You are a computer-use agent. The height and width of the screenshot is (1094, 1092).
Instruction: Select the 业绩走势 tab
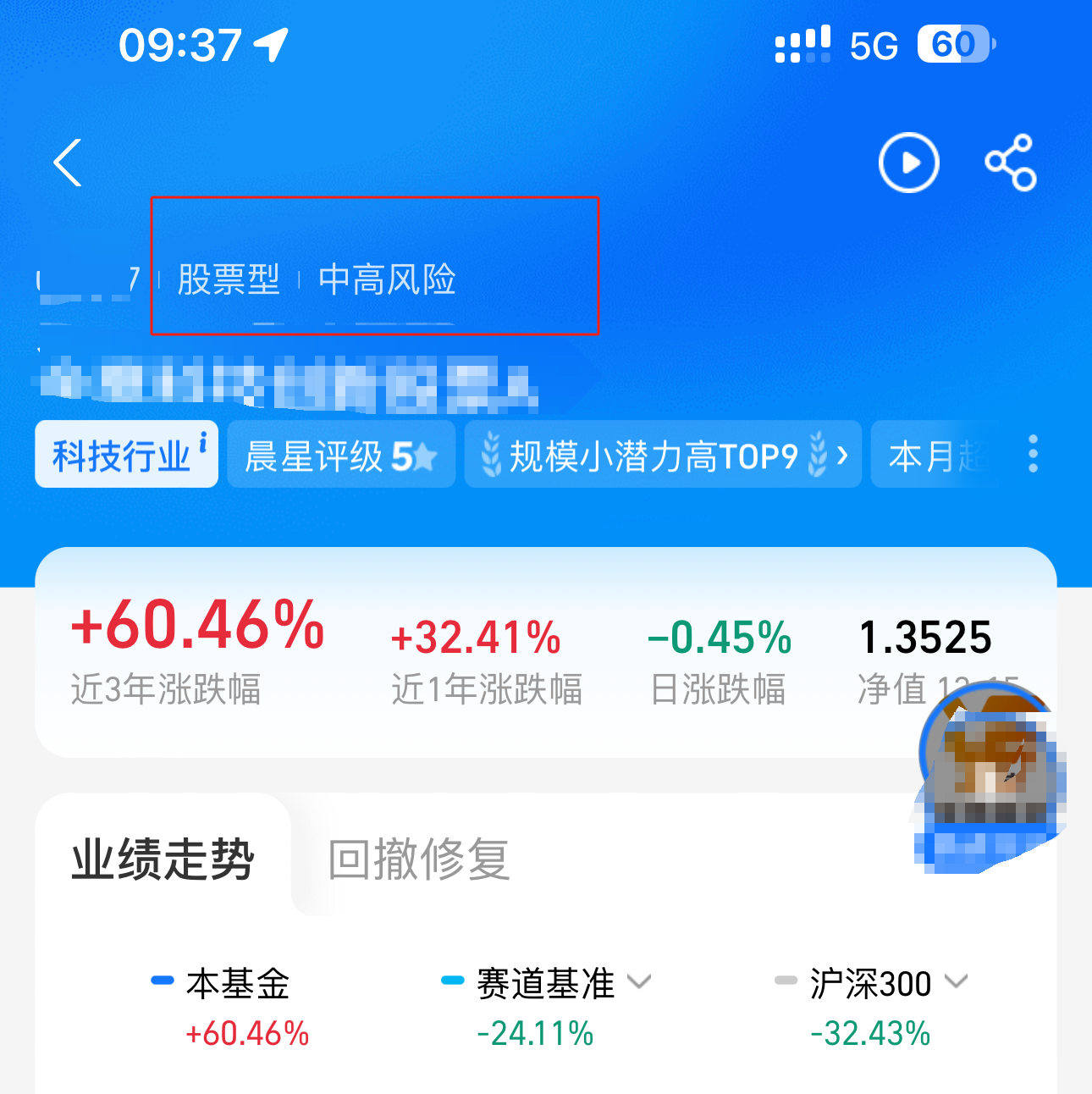click(163, 859)
